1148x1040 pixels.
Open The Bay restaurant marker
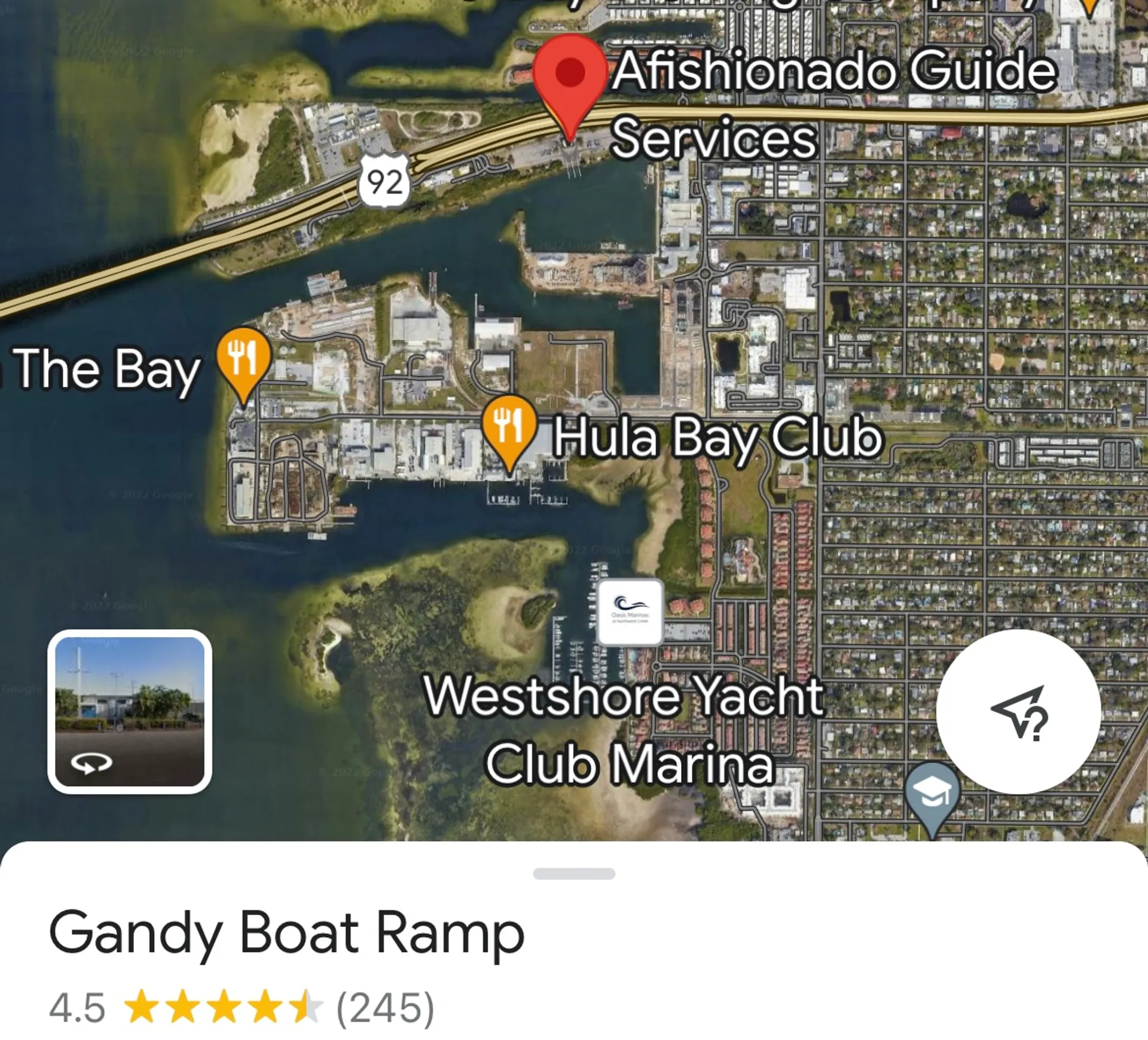[x=243, y=359]
